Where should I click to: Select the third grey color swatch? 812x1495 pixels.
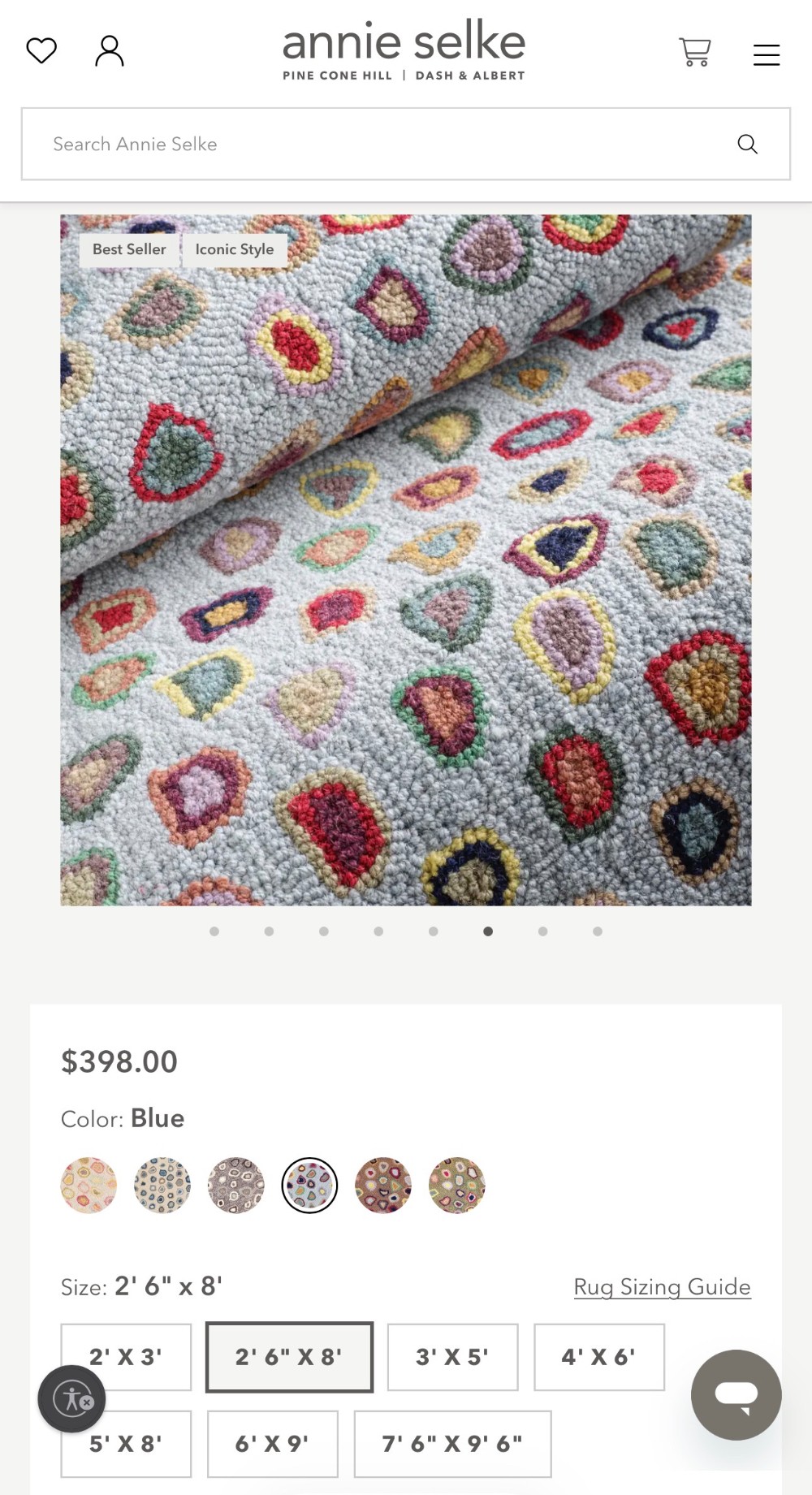(236, 1186)
